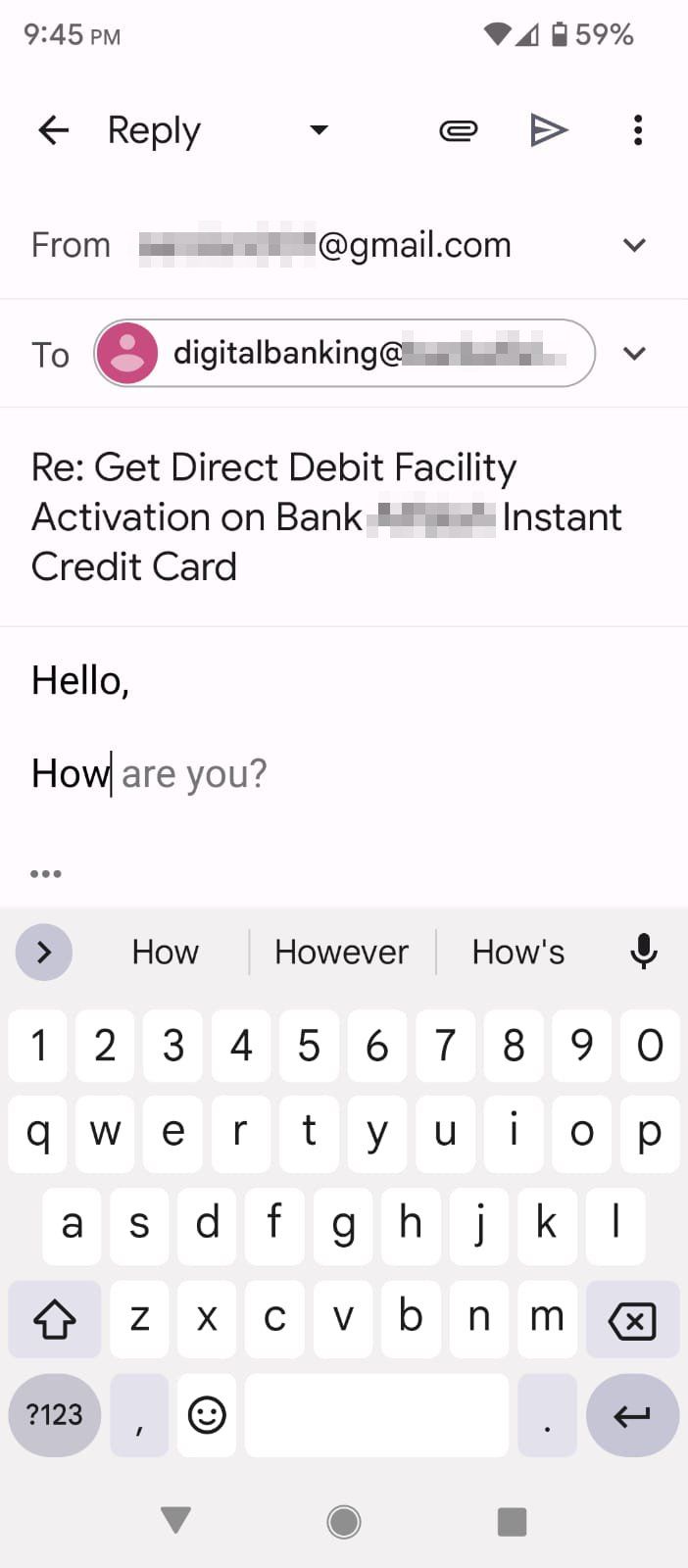
Task: Expand the keyboard suggestion strip arrow
Action: 44,952
